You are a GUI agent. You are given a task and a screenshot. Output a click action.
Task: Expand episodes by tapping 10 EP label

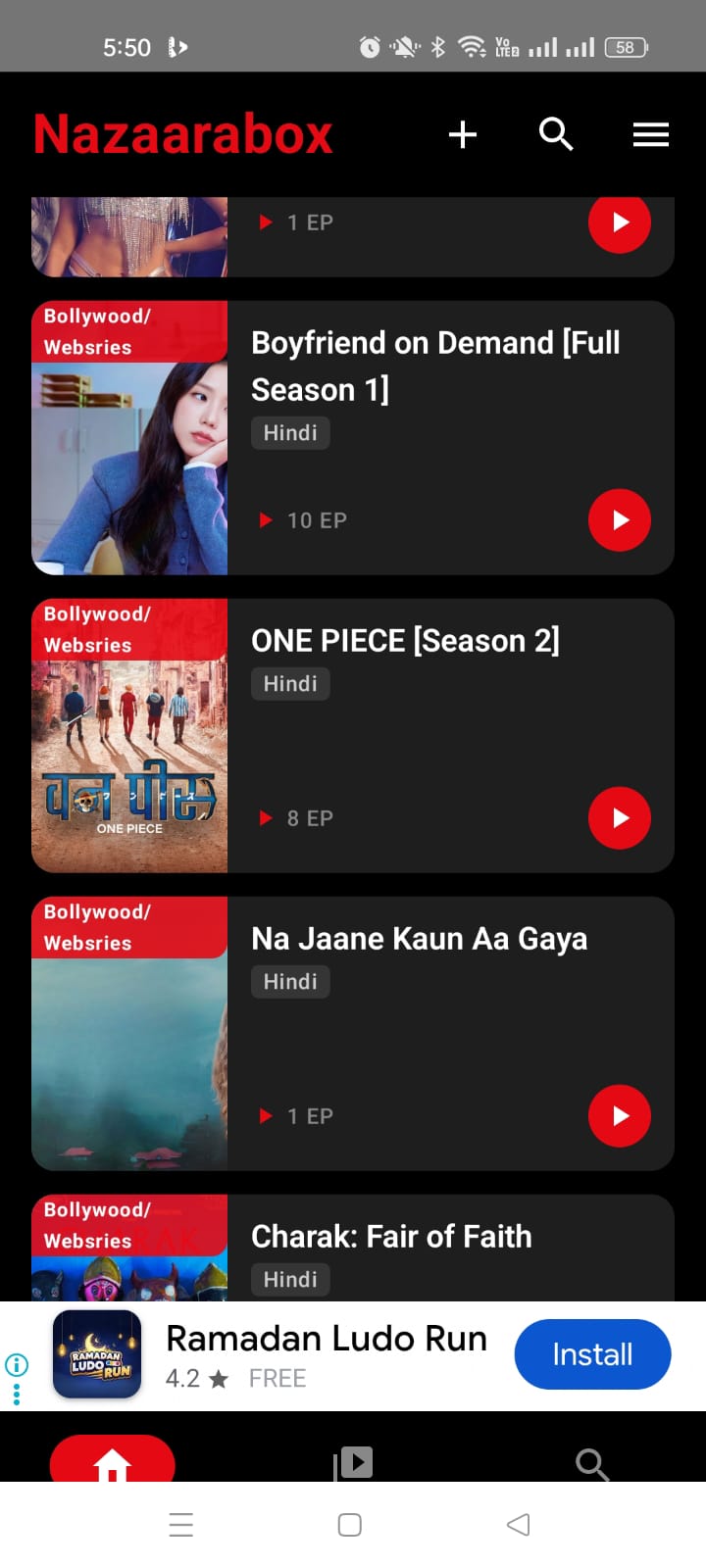point(301,520)
